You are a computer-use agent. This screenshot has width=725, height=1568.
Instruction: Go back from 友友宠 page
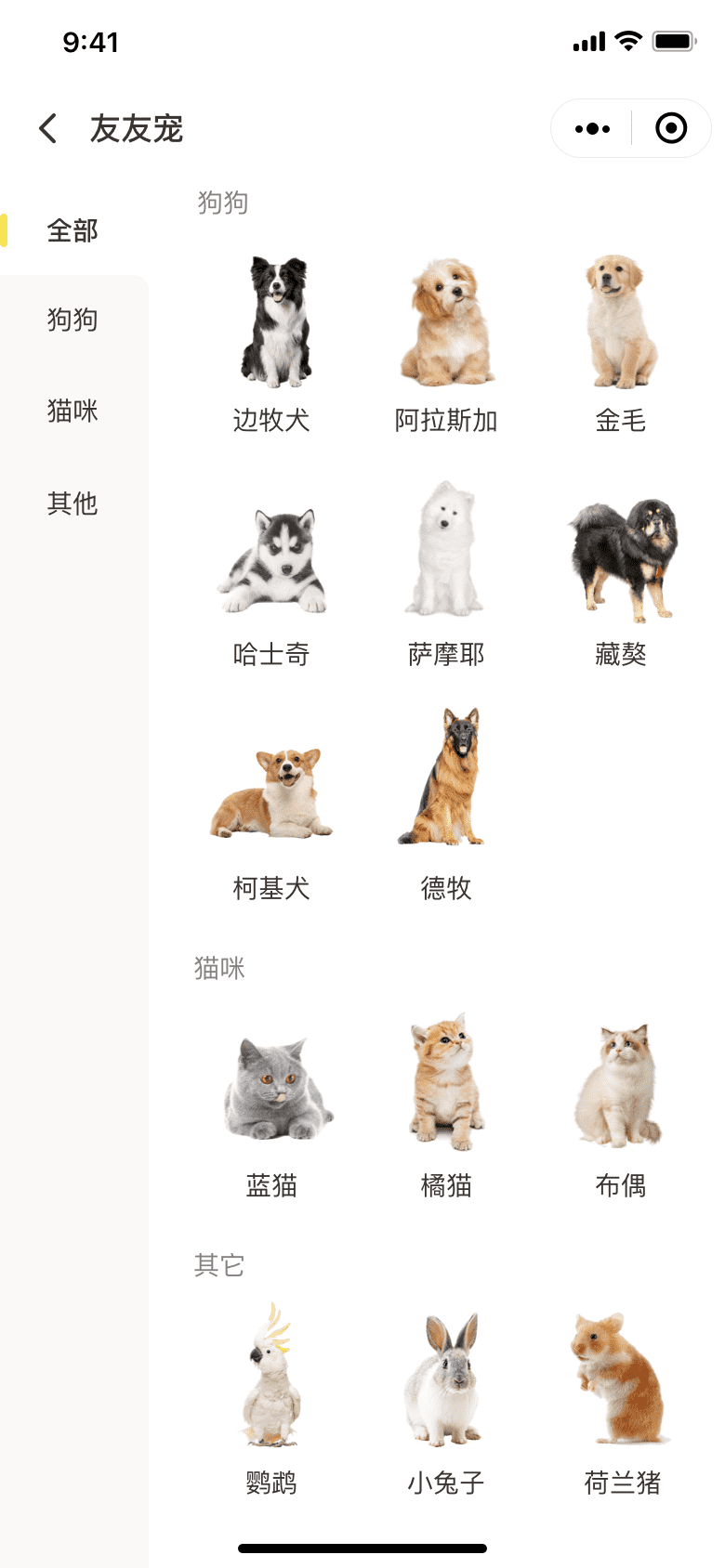(x=48, y=128)
